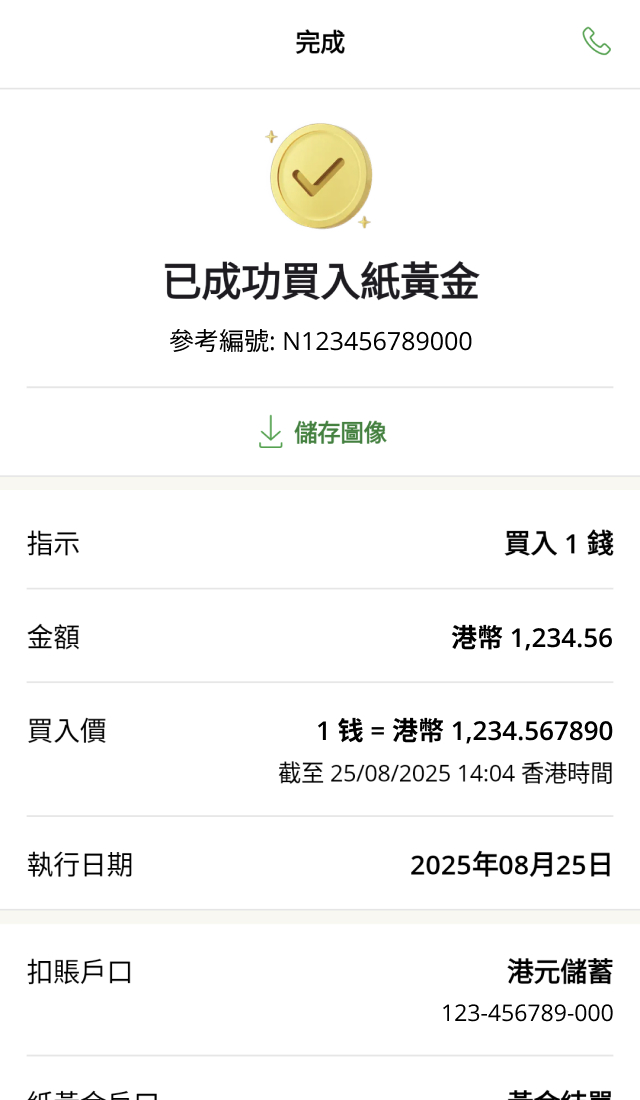Image resolution: width=640 pixels, height=1100 pixels.
Task: Save the receipt via 儲存圖像
Action: coord(322,432)
